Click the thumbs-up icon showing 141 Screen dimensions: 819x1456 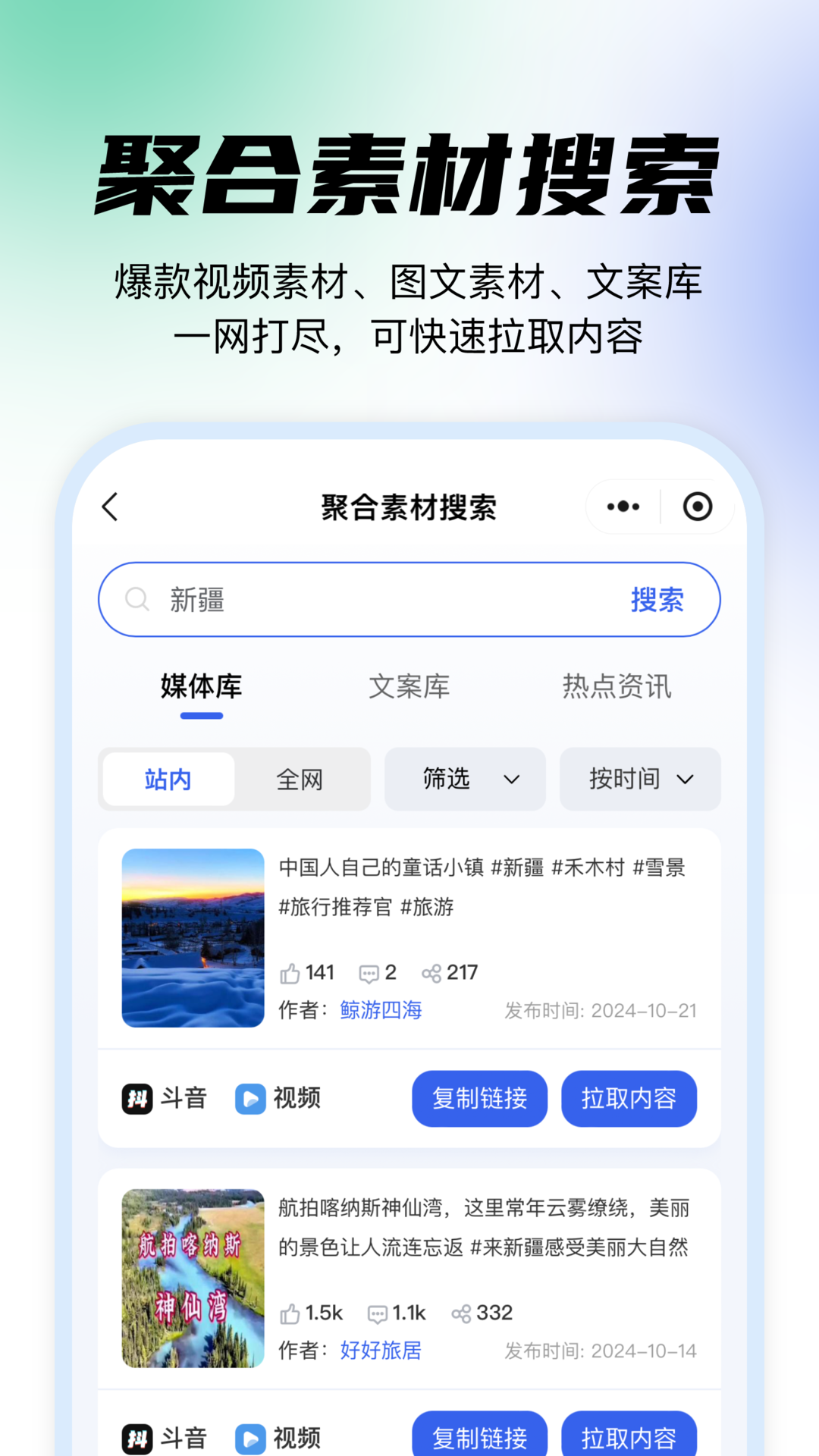tap(290, 972)
